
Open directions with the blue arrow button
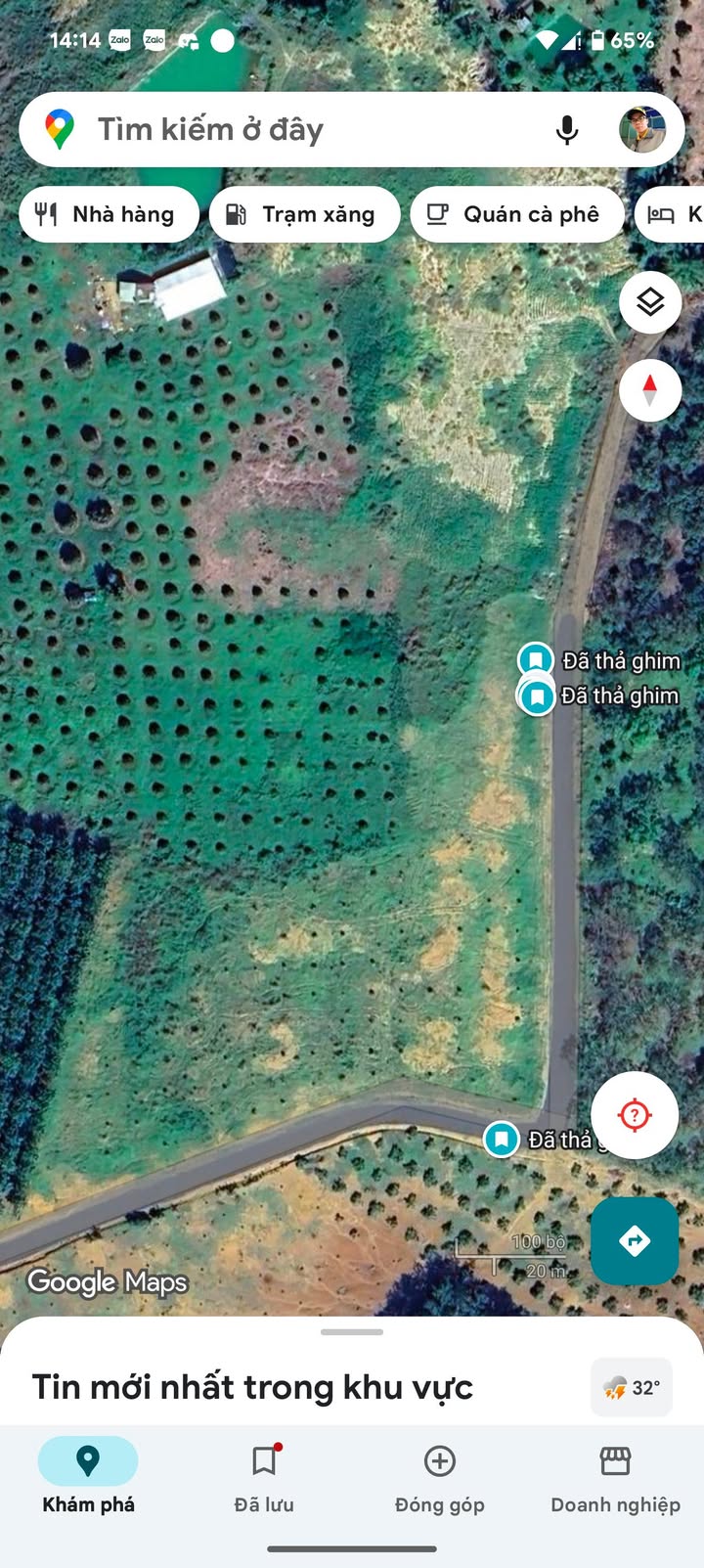(635, 1240)
